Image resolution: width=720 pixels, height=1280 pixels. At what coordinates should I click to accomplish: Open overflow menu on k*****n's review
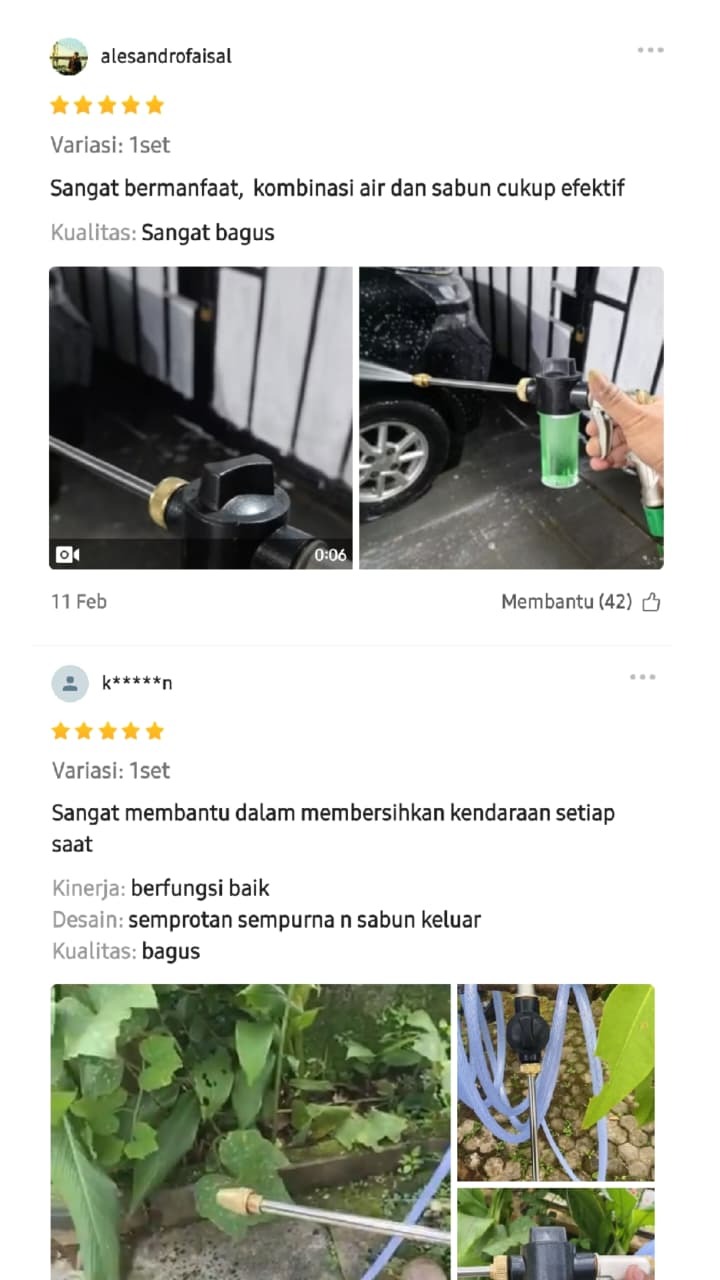click(x=642, y=677)
